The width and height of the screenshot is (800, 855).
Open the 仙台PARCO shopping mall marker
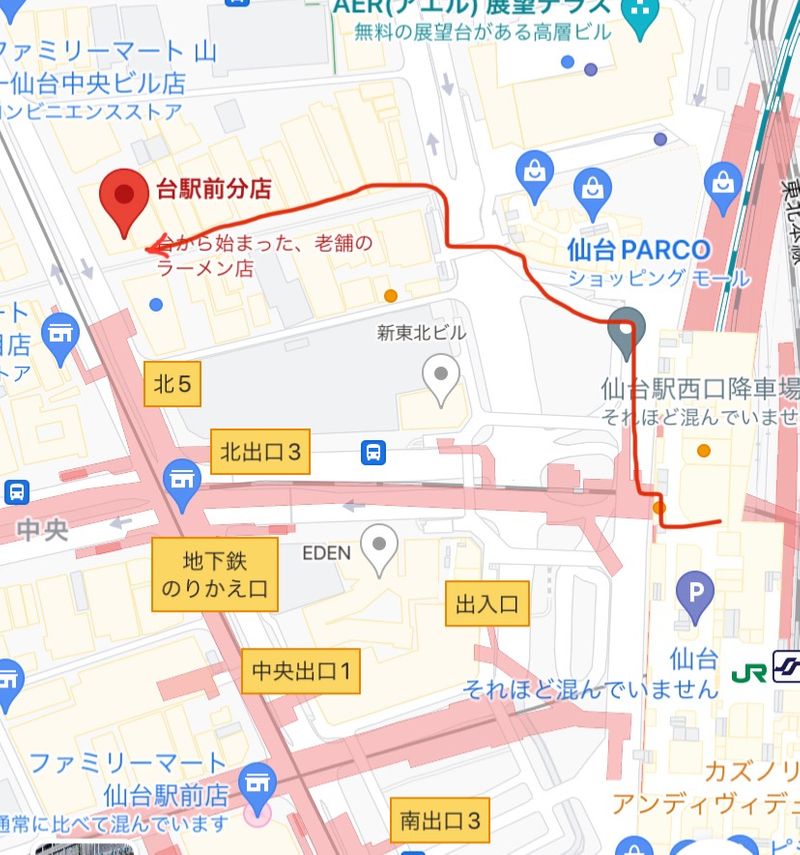click(x=593, y=187)
